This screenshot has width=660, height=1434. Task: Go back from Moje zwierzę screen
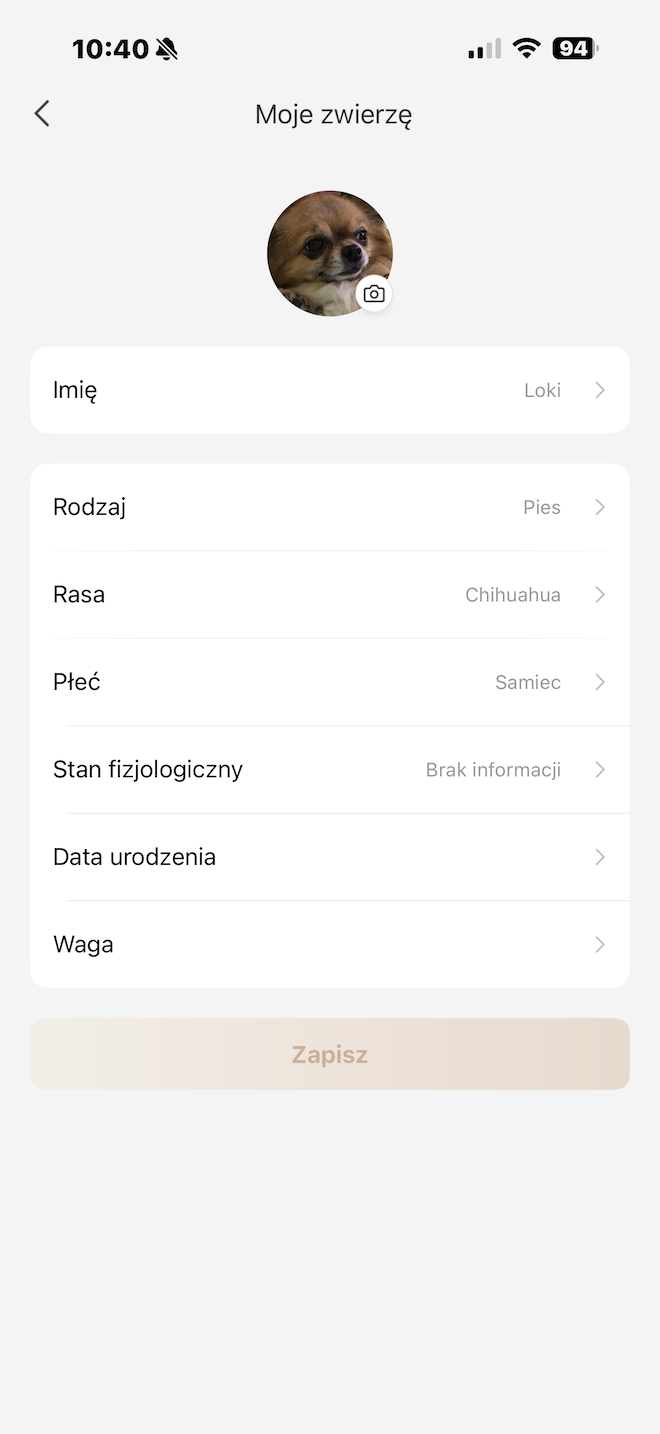click(42, 114)
